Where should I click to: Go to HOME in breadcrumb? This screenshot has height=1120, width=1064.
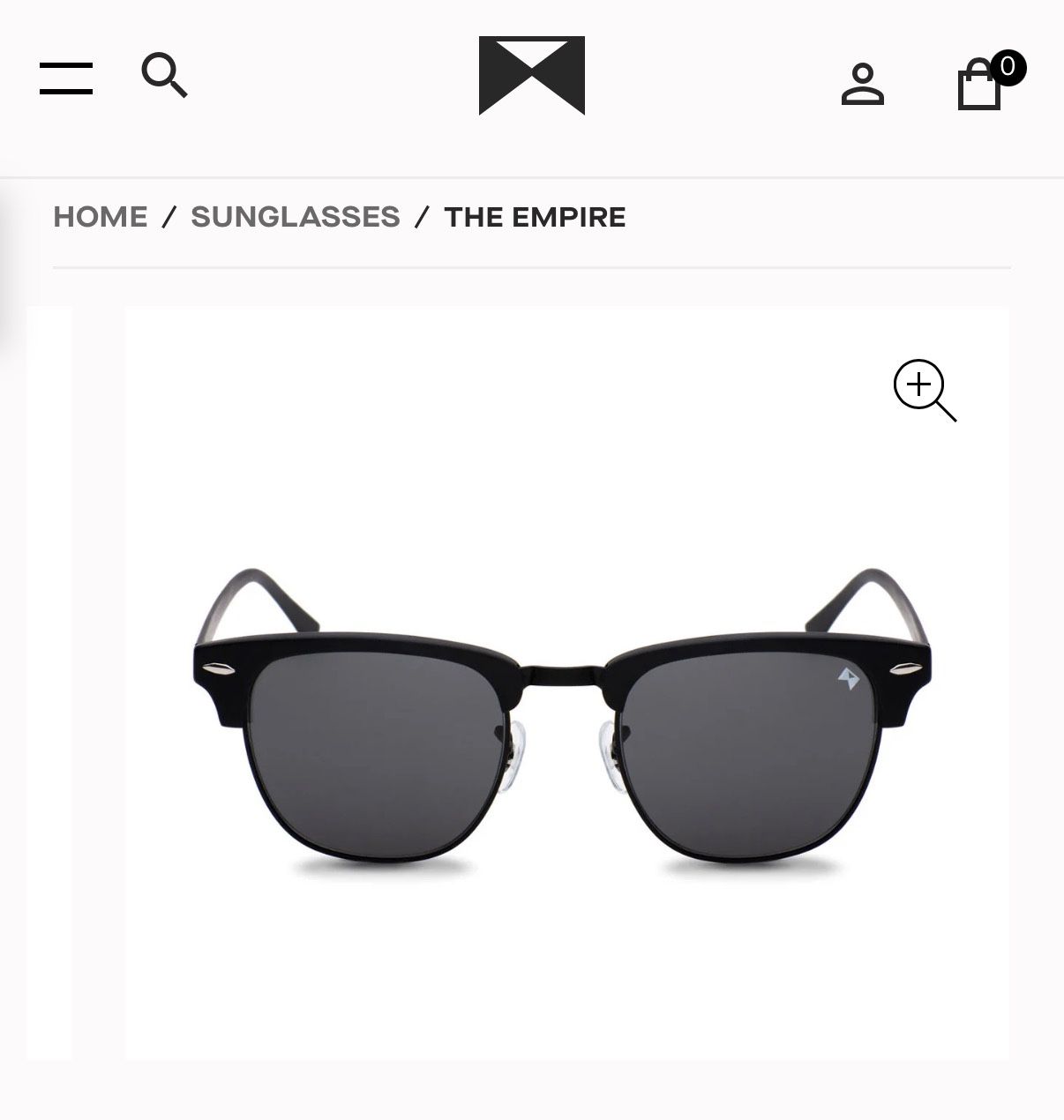(101, 217)
